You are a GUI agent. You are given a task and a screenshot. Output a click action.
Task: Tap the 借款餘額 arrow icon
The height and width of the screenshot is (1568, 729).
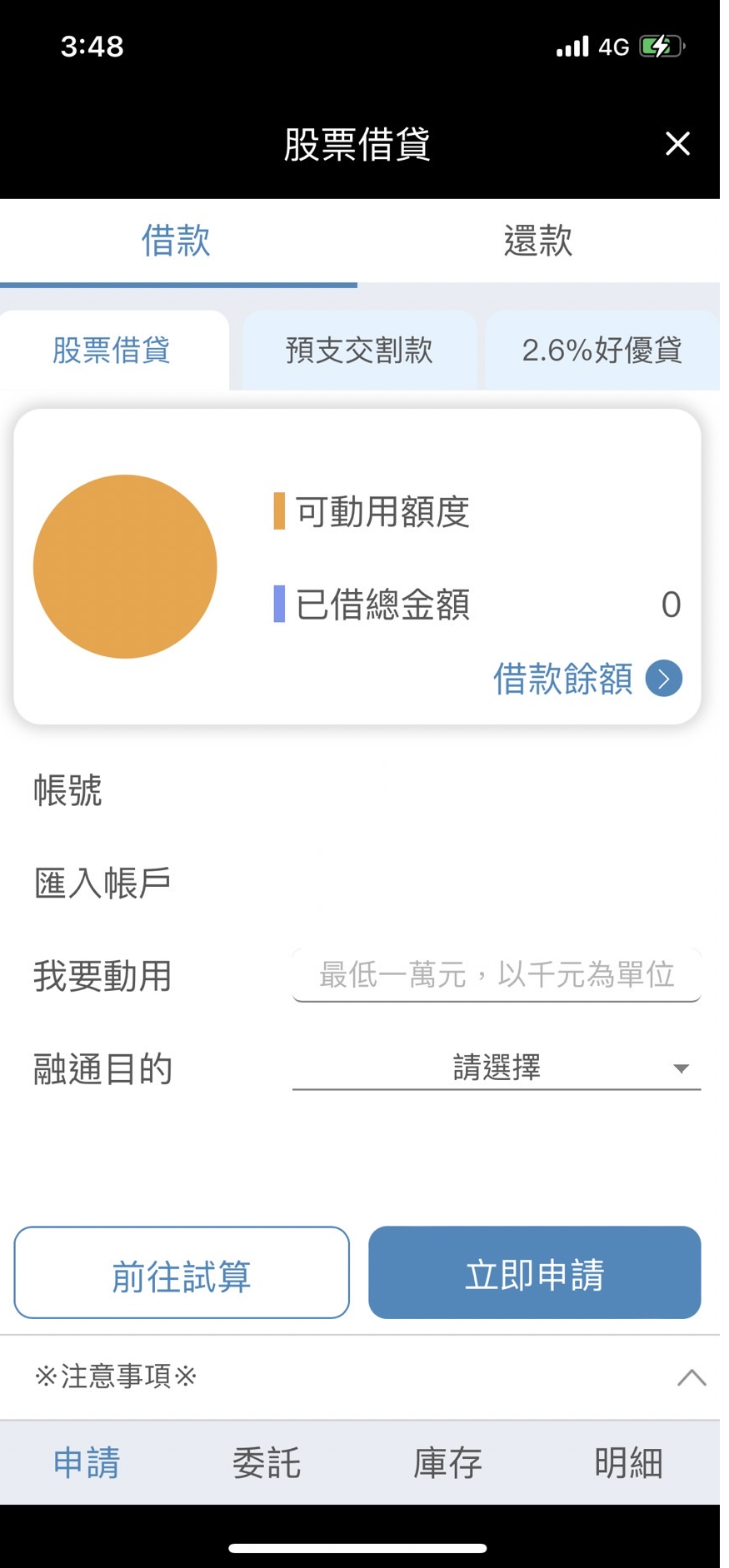pyautogui.click(x=663, y=679)
